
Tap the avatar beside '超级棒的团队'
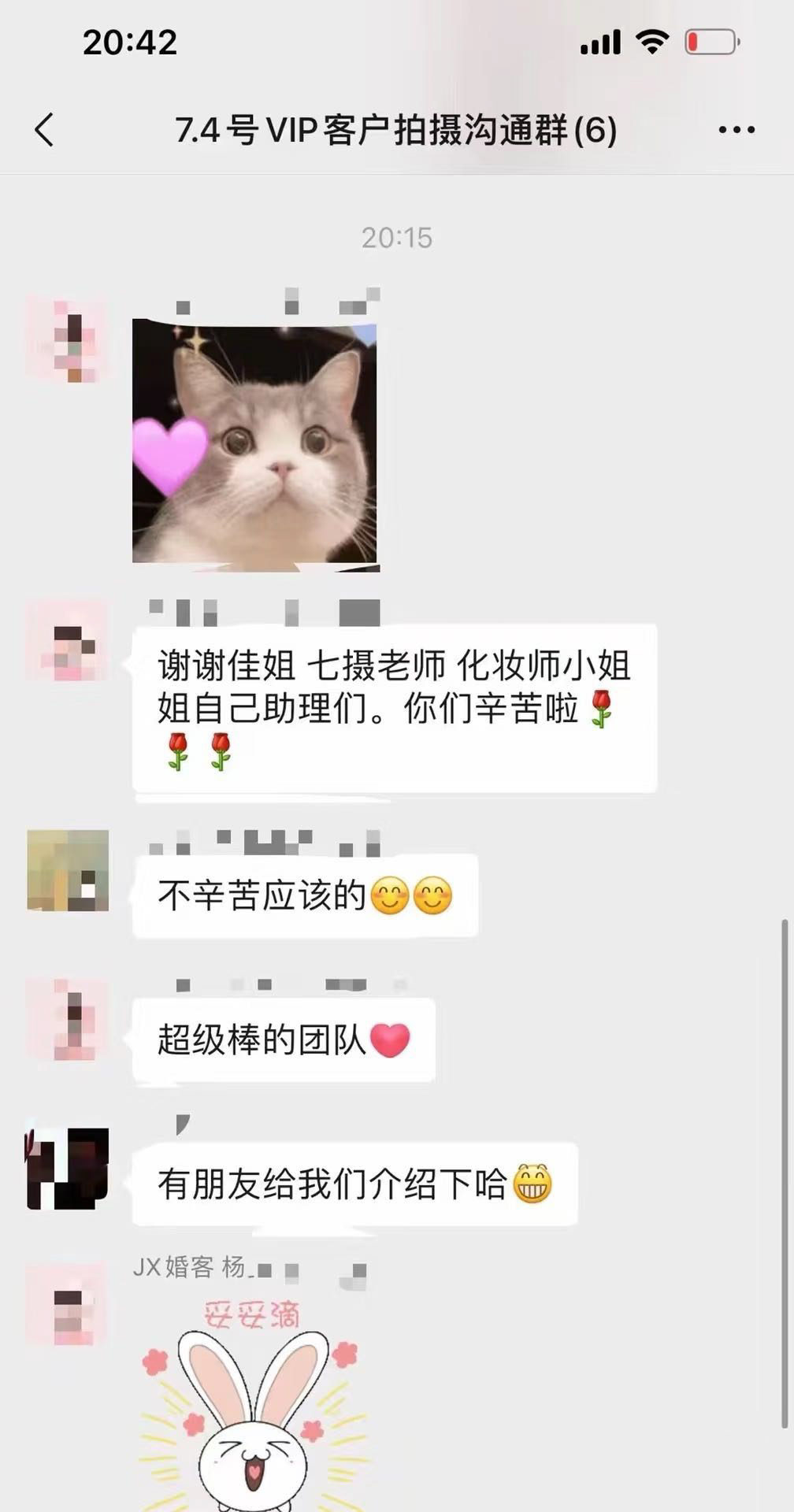pyautogui.click(x=68, y=1021)
